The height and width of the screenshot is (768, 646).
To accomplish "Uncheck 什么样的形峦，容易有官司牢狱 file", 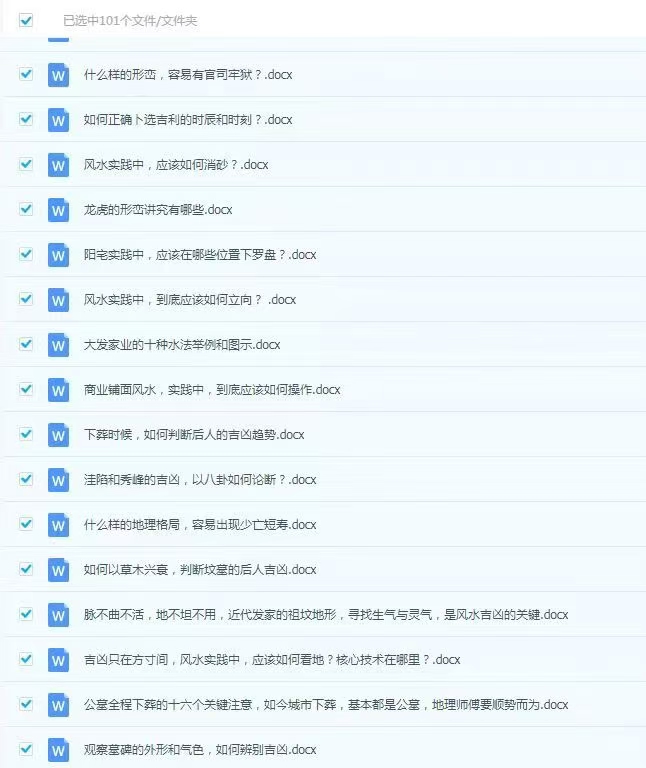I will point(26,74).
